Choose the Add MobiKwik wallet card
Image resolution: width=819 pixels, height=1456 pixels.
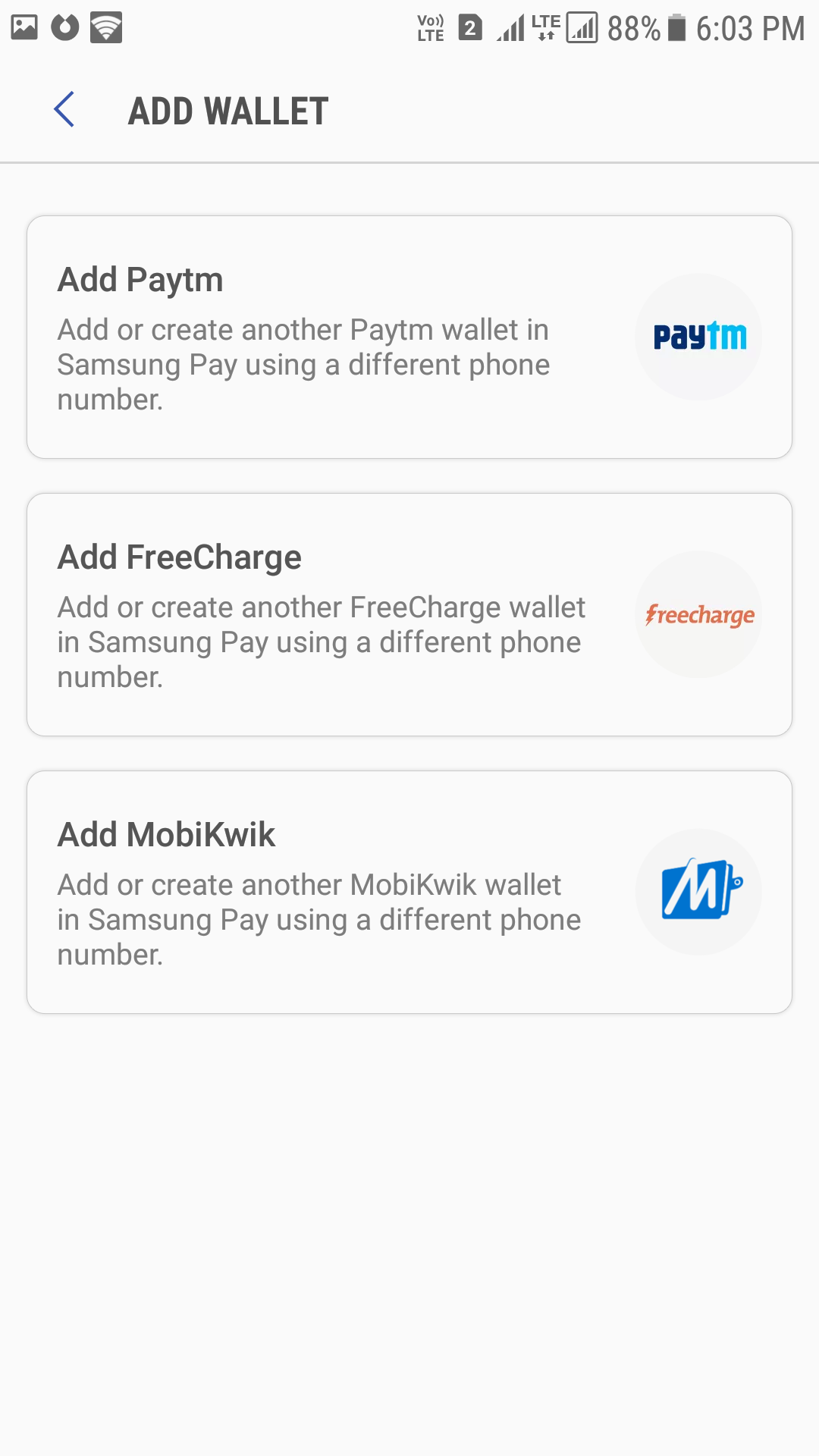[409, 893]
